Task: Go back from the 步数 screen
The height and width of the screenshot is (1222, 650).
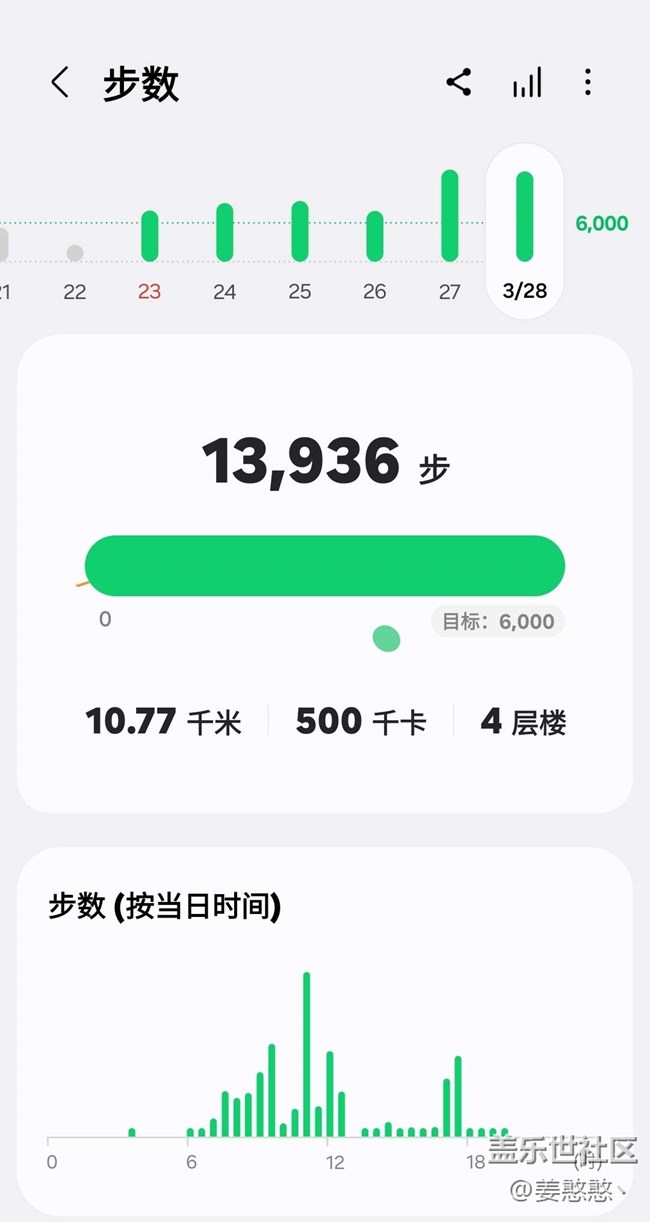Action: pos(60,83)
